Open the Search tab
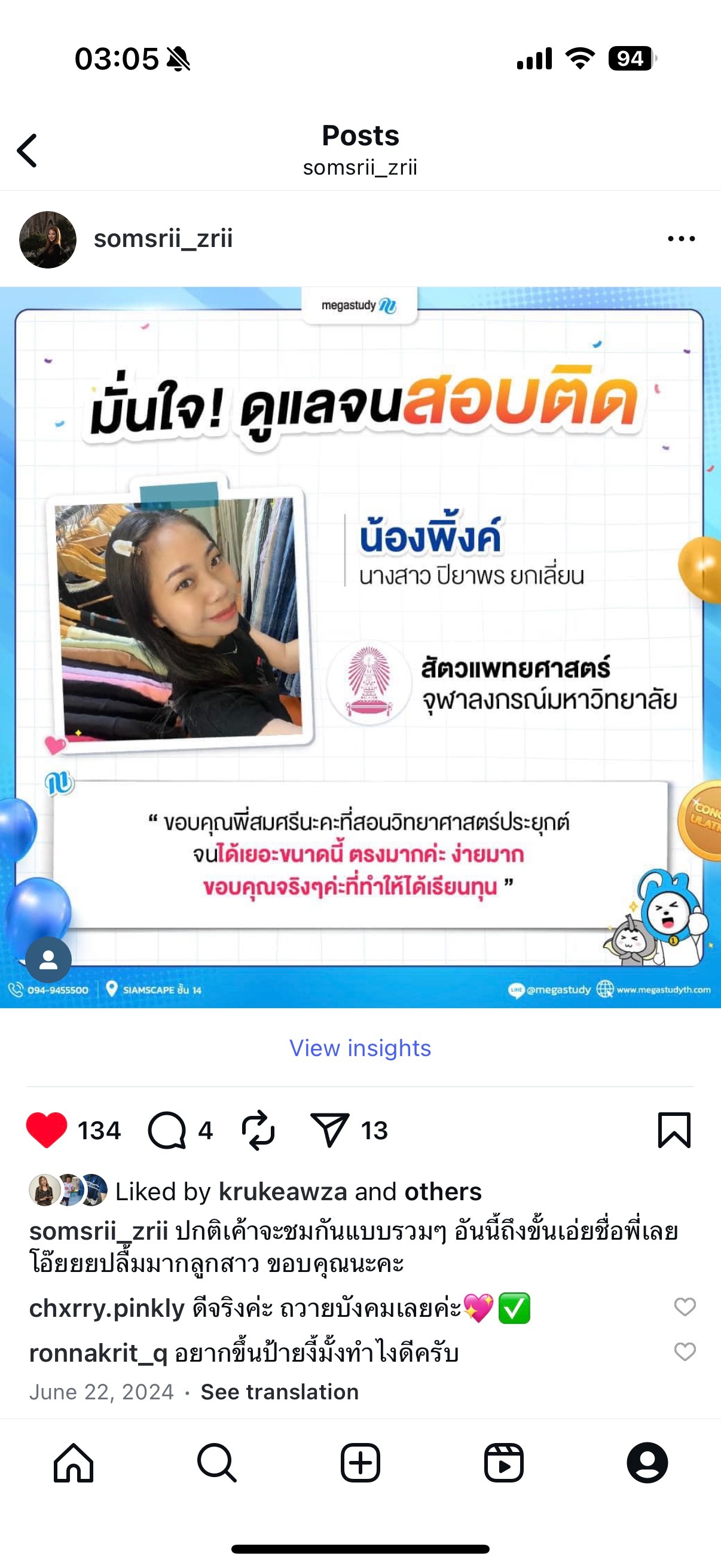This screenshot has height=1568, width=721. click(x=216, y=1462)
